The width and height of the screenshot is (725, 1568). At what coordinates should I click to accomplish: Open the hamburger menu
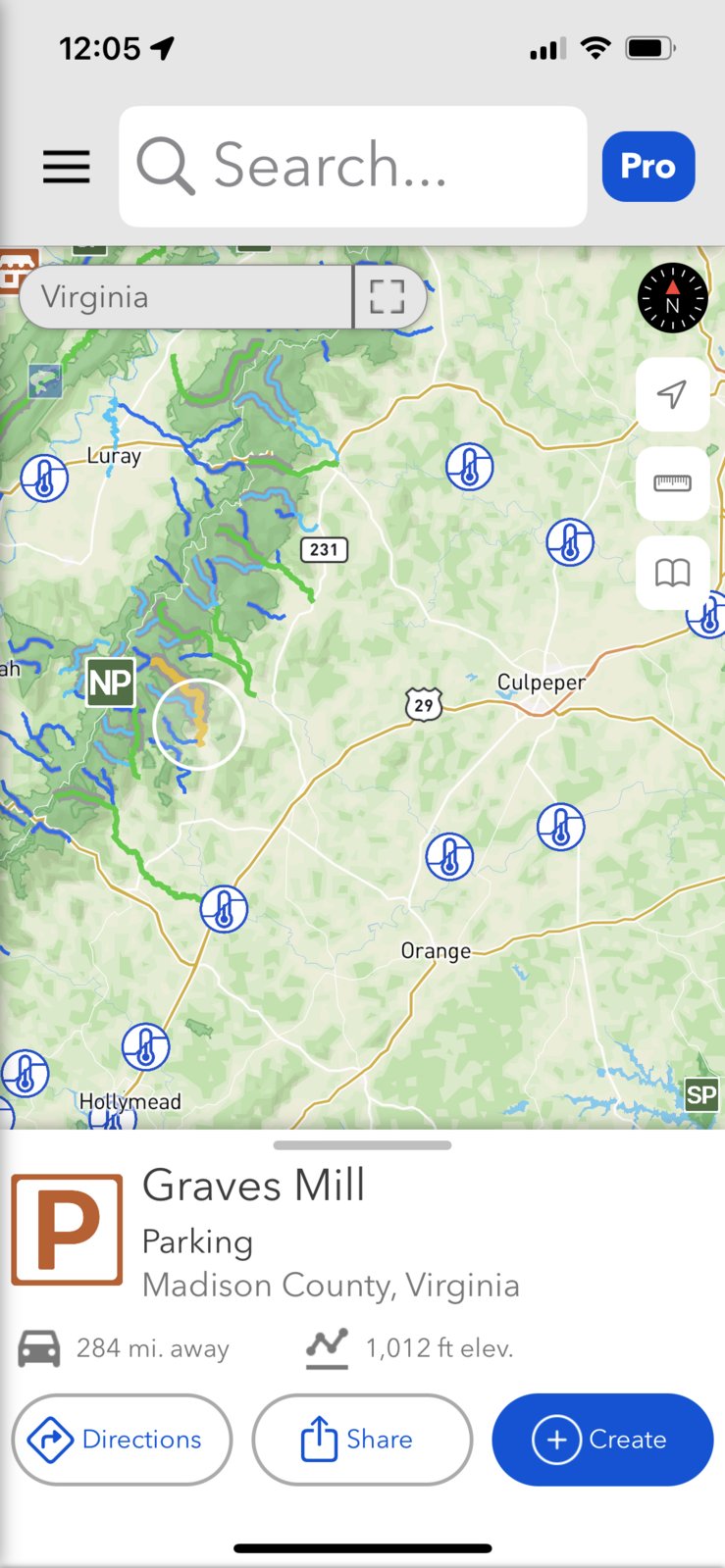pyautogui.click(x=67, y=167)
